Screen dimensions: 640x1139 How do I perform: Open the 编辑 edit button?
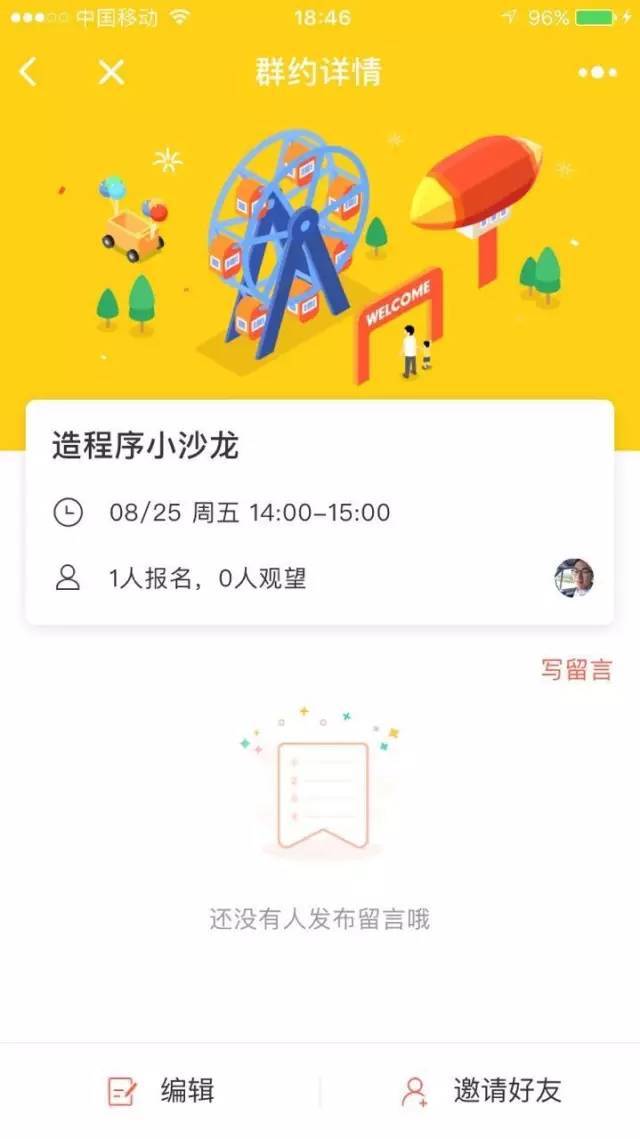(161, 1091)
